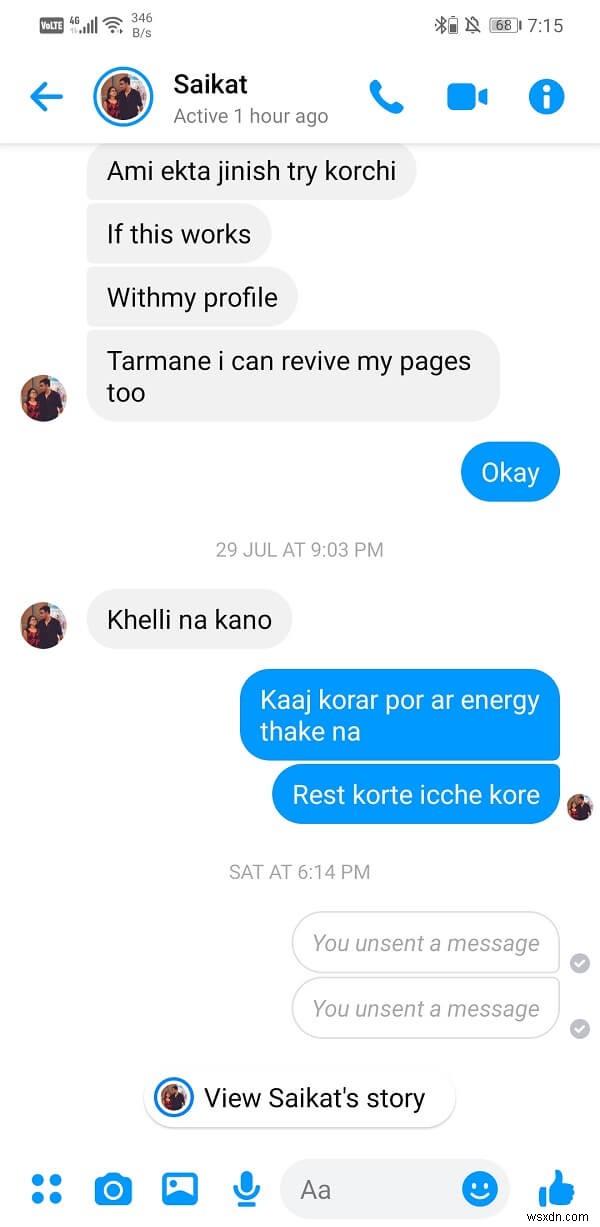This screenshot has width=600, height=1227.
Task: Record a voice message with the microphone
Action: tap(246, 1188)
